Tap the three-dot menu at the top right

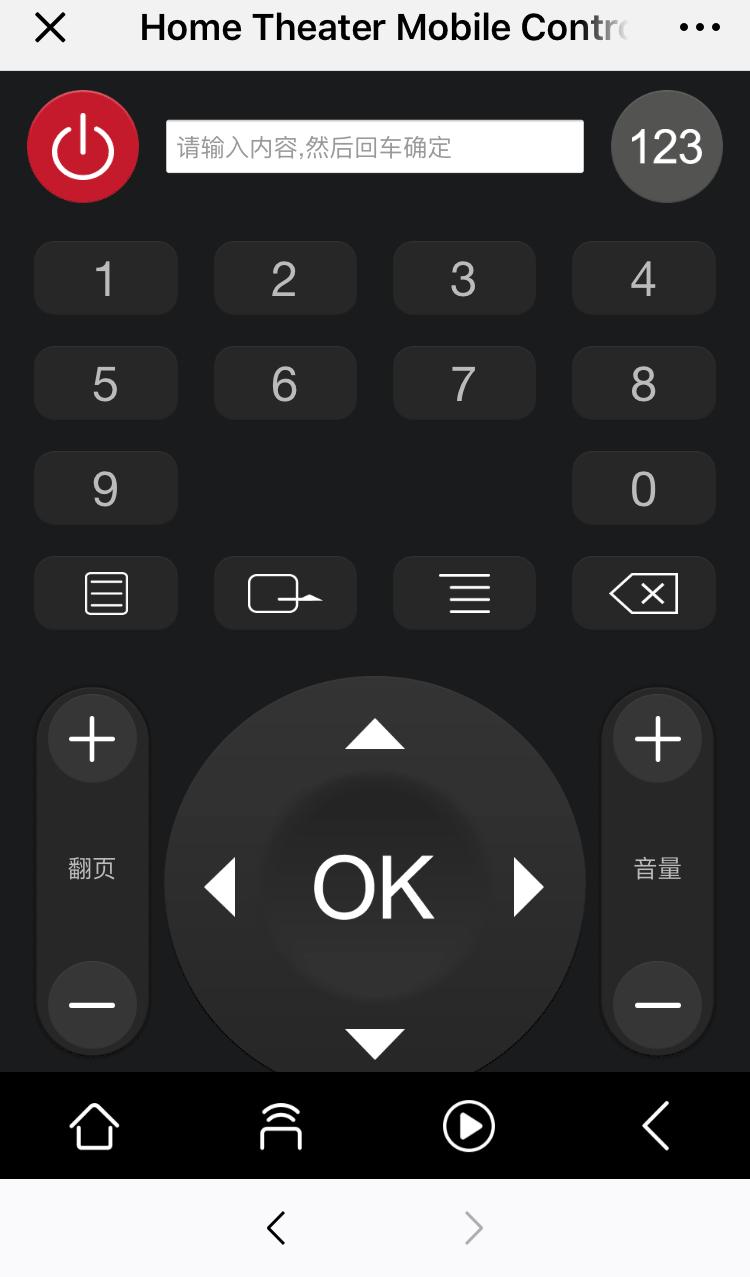[700, 27]
